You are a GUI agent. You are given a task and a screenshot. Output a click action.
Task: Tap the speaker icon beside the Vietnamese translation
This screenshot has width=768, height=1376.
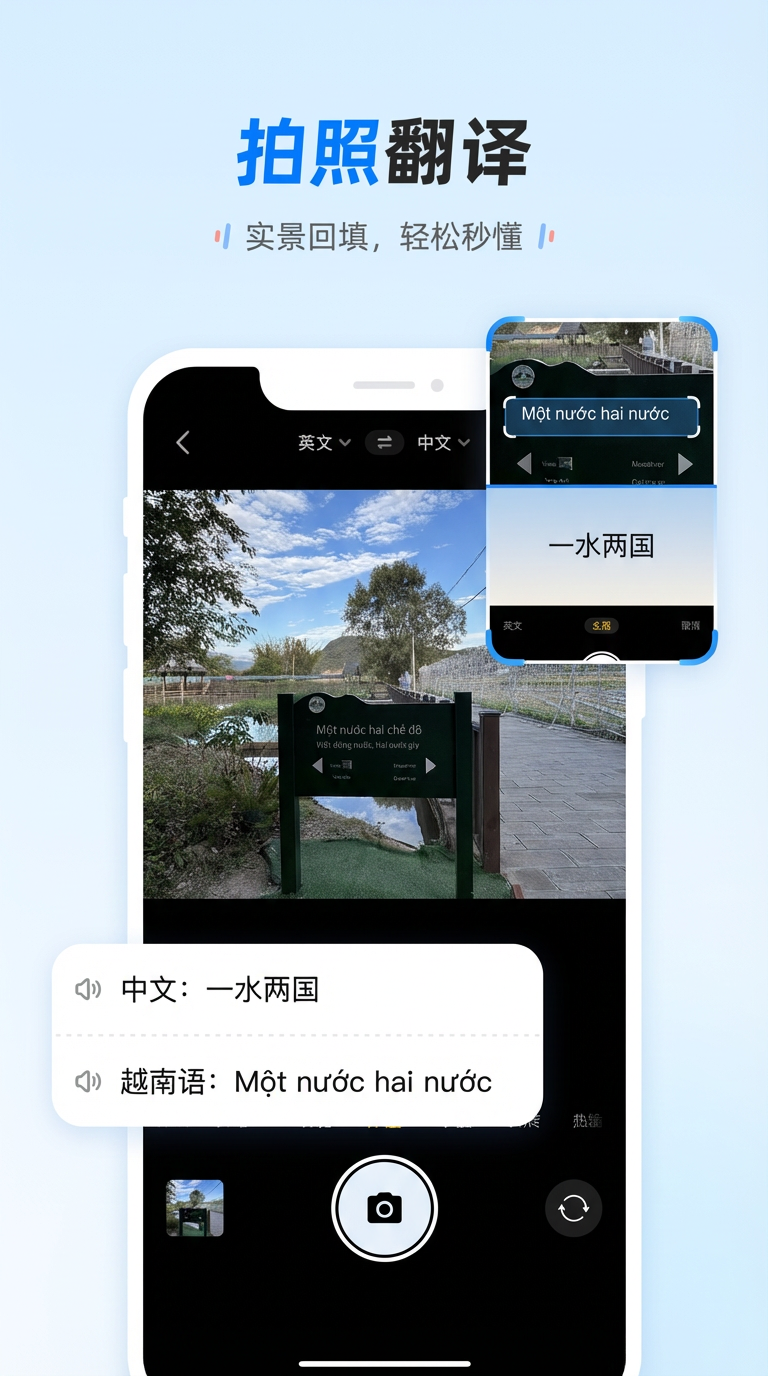tap(89, 1081)
